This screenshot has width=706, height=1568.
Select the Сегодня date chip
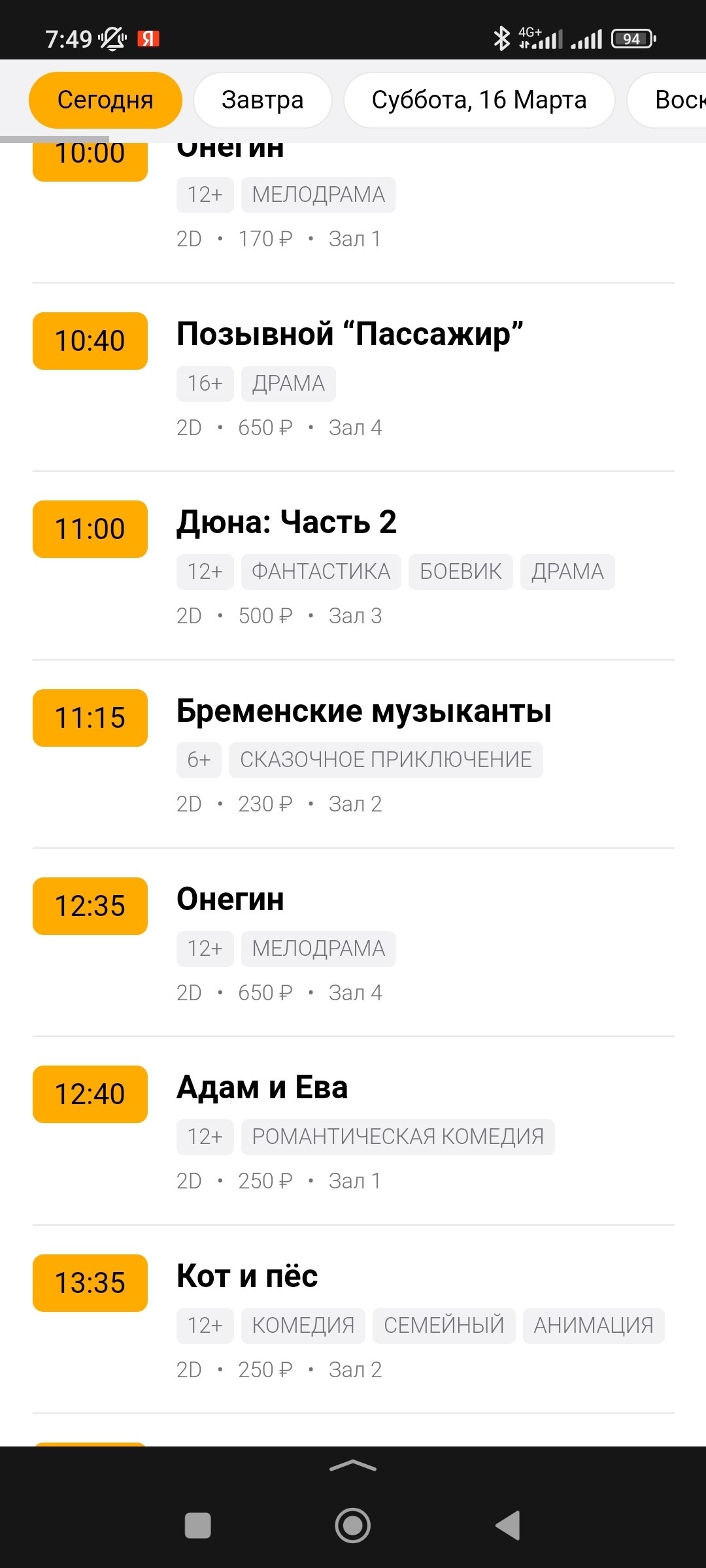pyautogui.click(x=105, y=100)
